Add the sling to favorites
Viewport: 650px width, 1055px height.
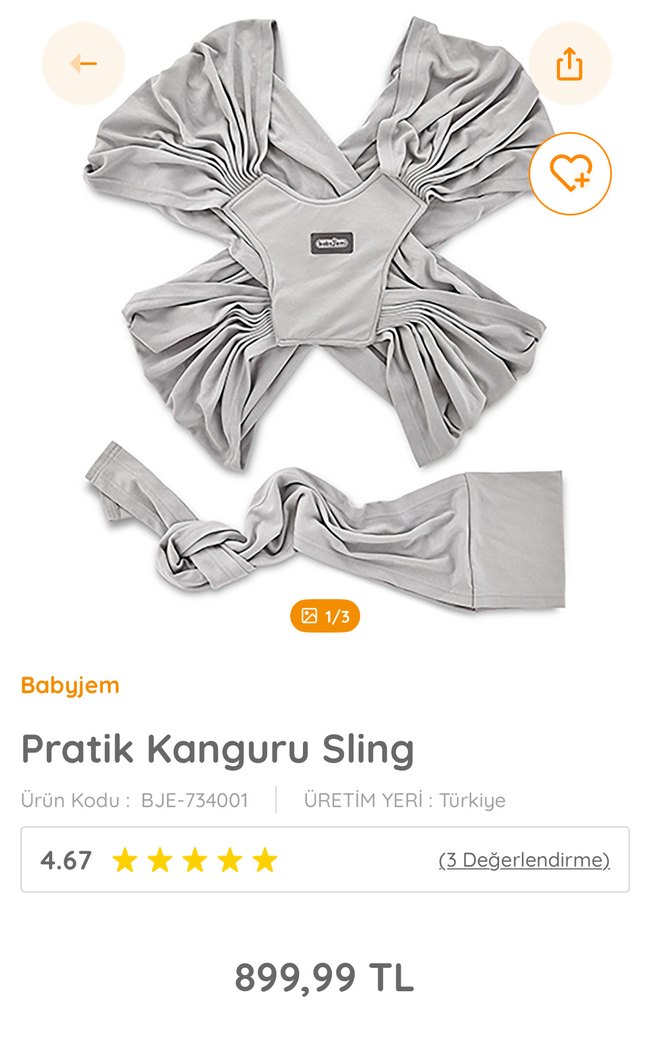569,172
